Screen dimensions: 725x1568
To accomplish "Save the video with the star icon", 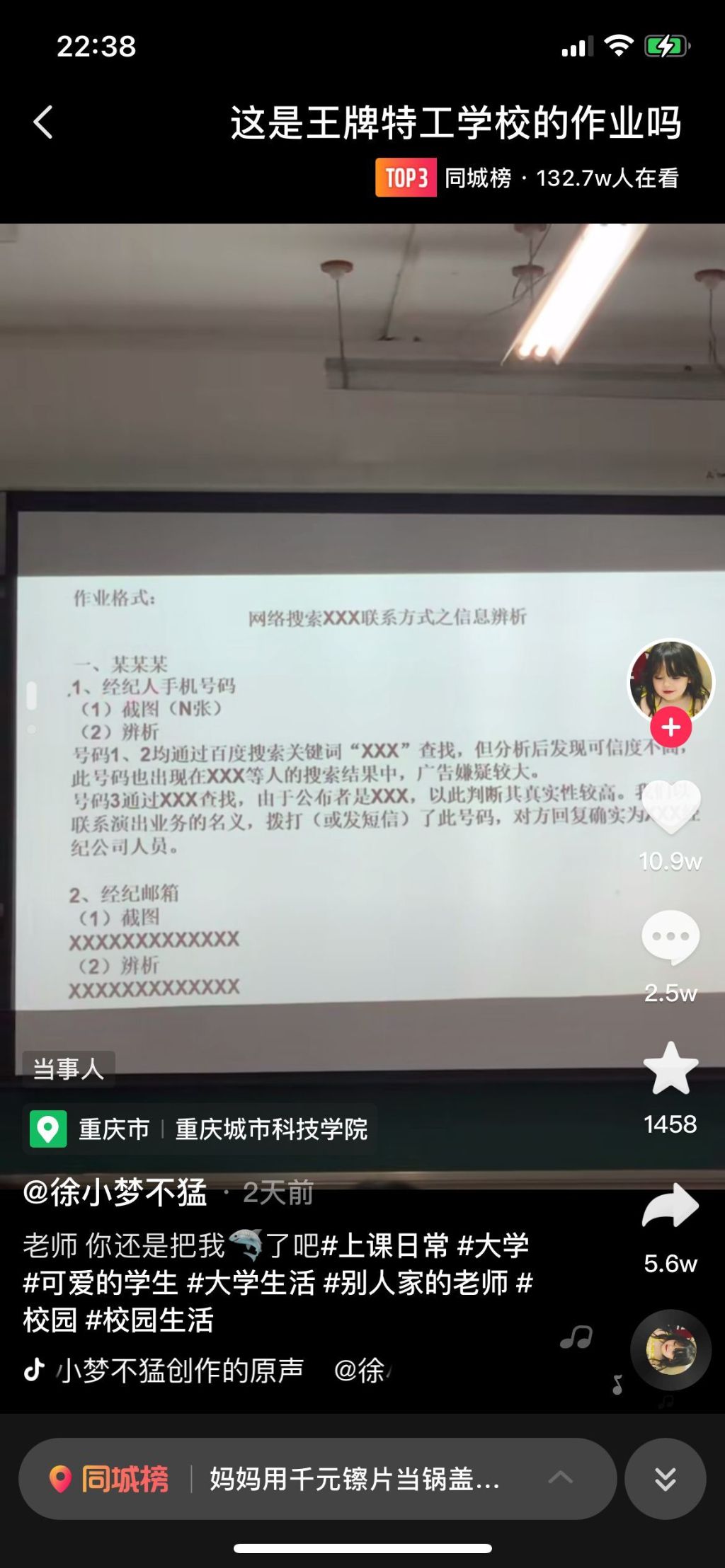I will [x=670, y=1068].
